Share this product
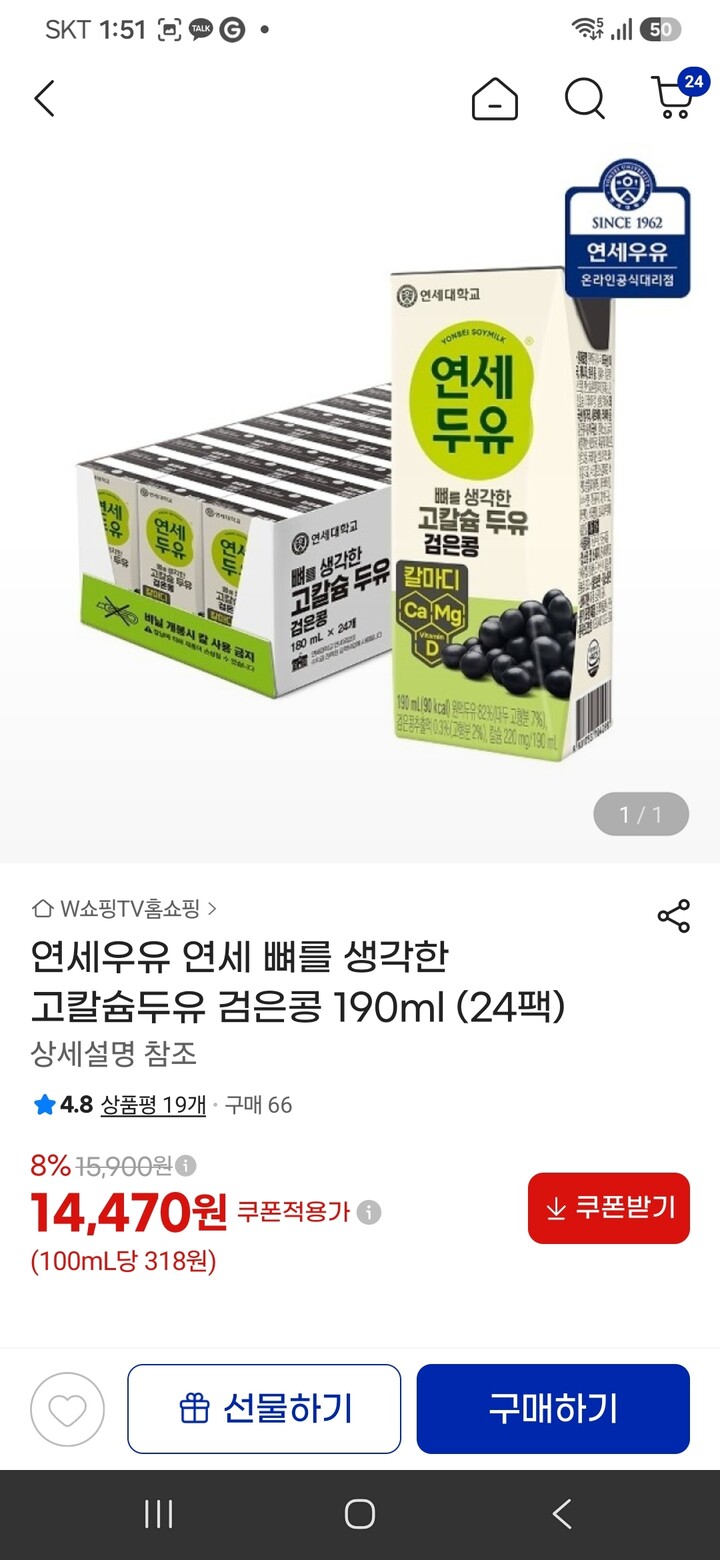Image resolution: width=720 pixels, height=1560 pixels. tap(673, 916)
